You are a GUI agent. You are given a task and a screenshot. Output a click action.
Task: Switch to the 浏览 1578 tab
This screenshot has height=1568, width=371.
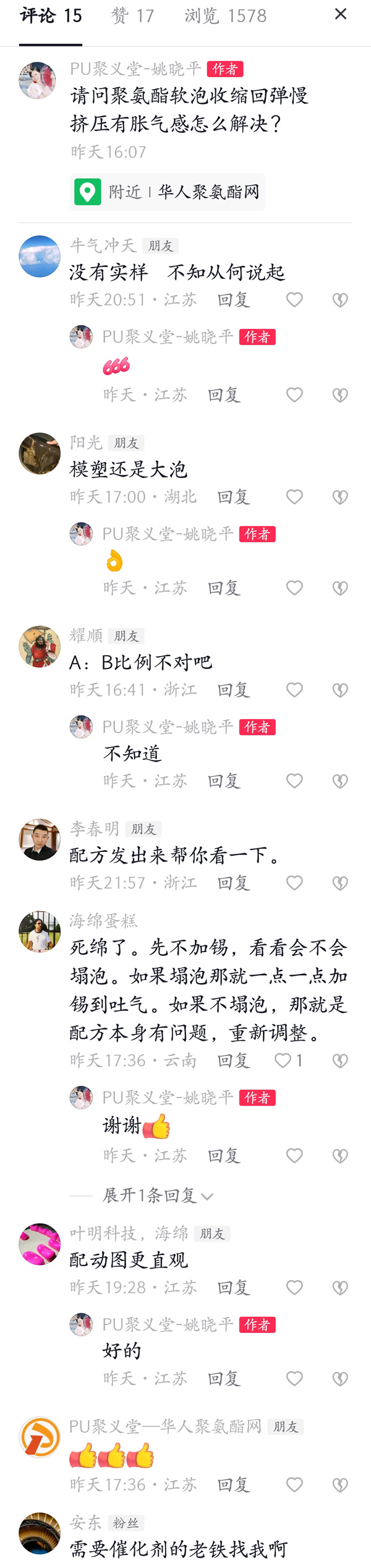click(226, 15)
